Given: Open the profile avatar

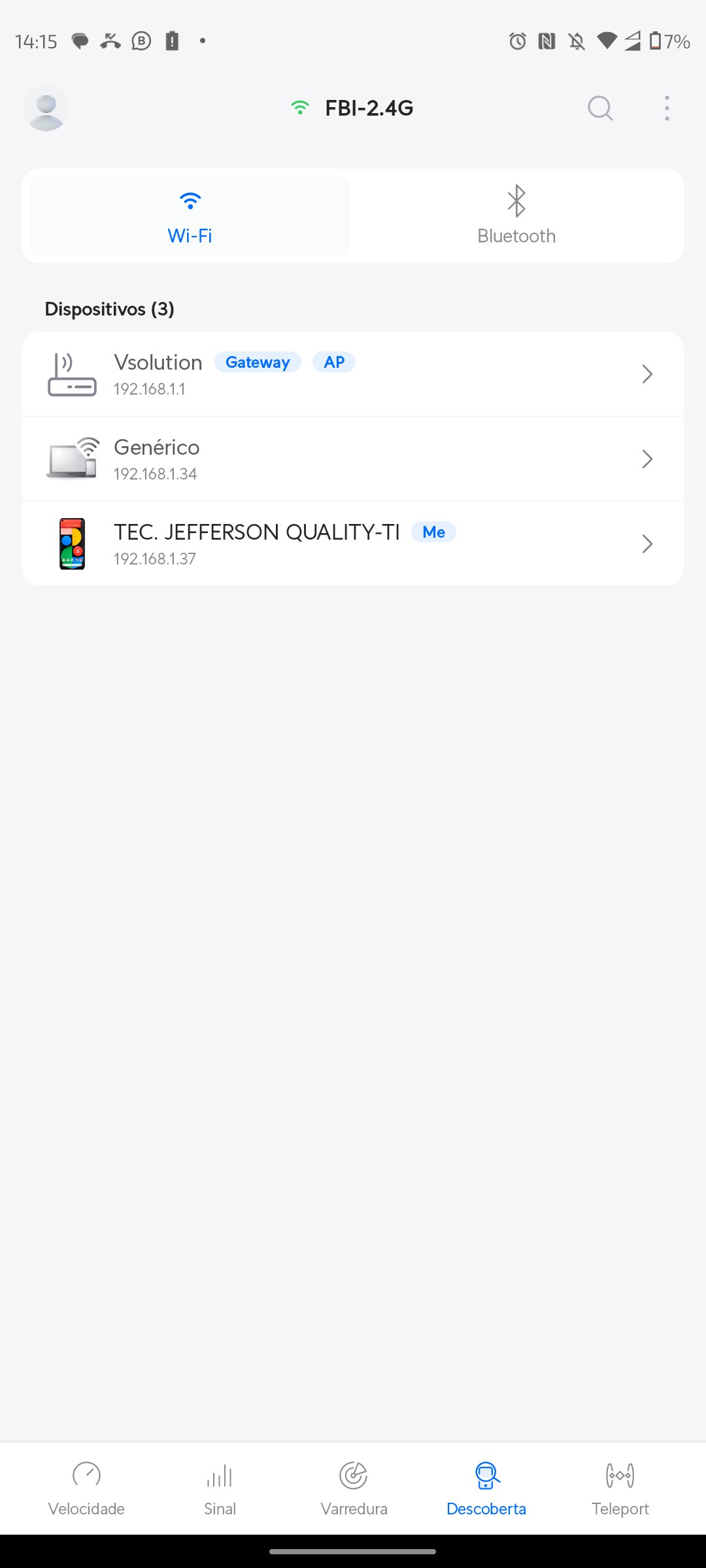Looking at the screenshot, I should click(x=46, y=108).
